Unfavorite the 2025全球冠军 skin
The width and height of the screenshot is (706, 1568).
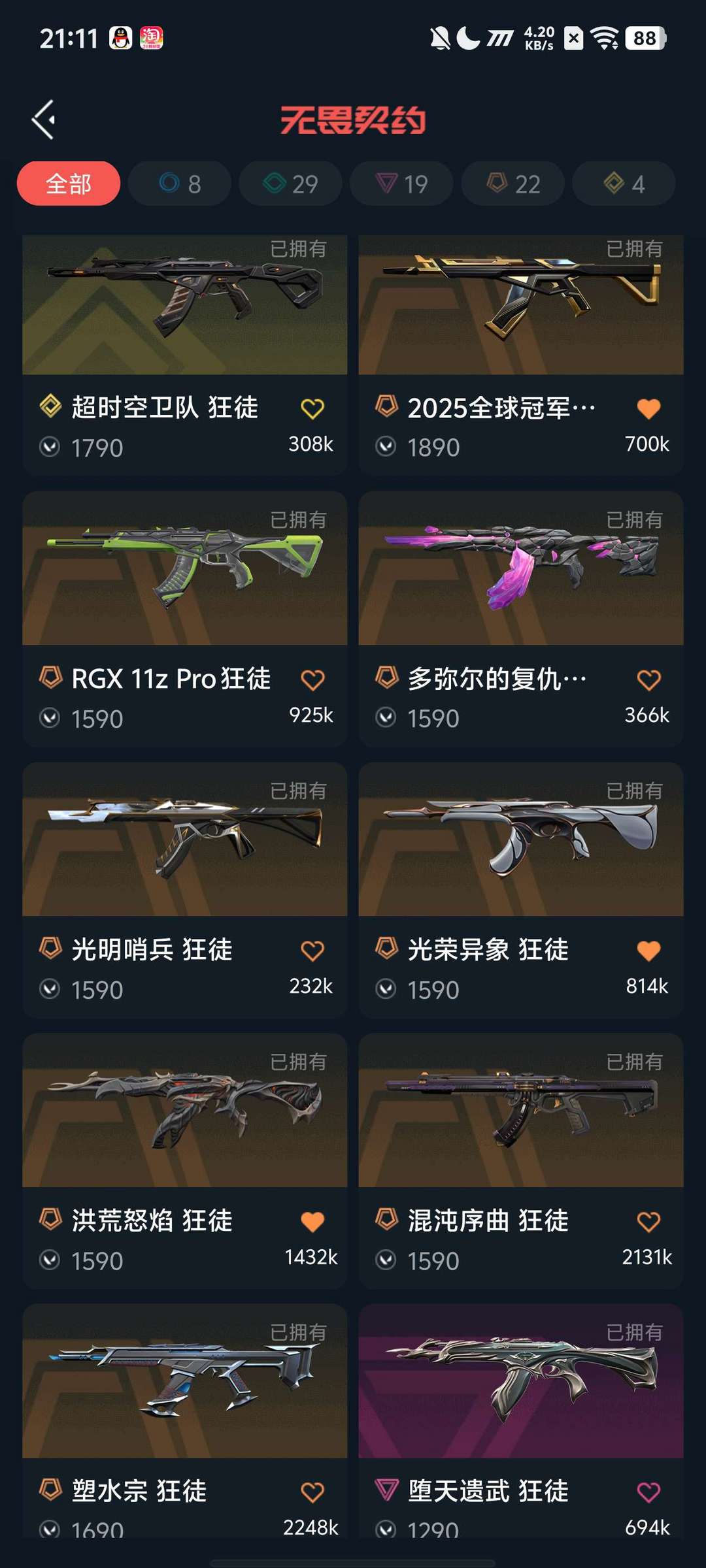tap(648, 406)
